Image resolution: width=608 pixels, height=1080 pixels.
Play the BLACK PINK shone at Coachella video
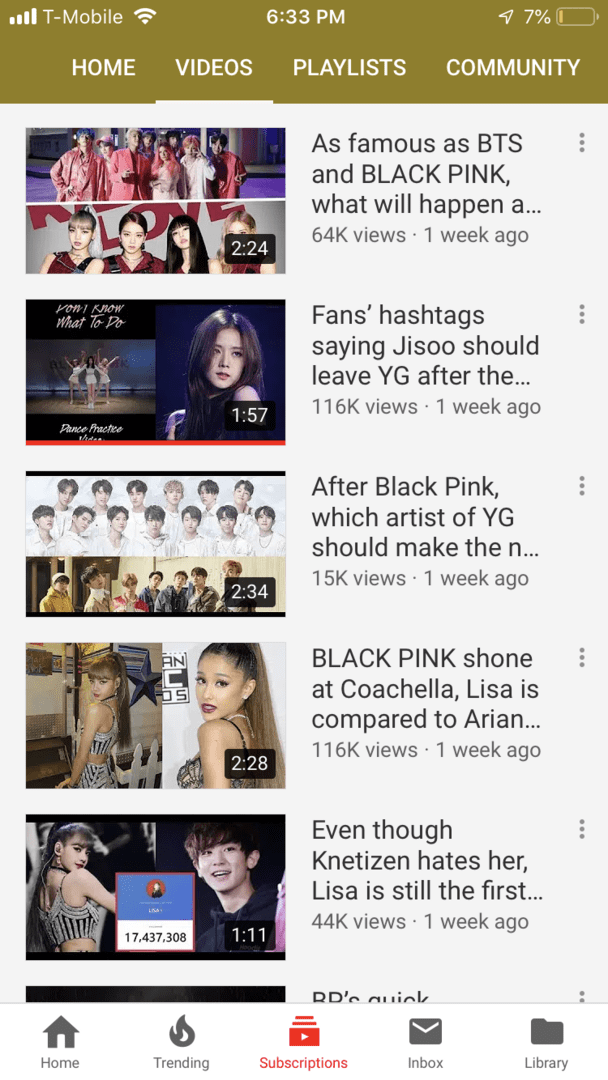tap(156, 716)
